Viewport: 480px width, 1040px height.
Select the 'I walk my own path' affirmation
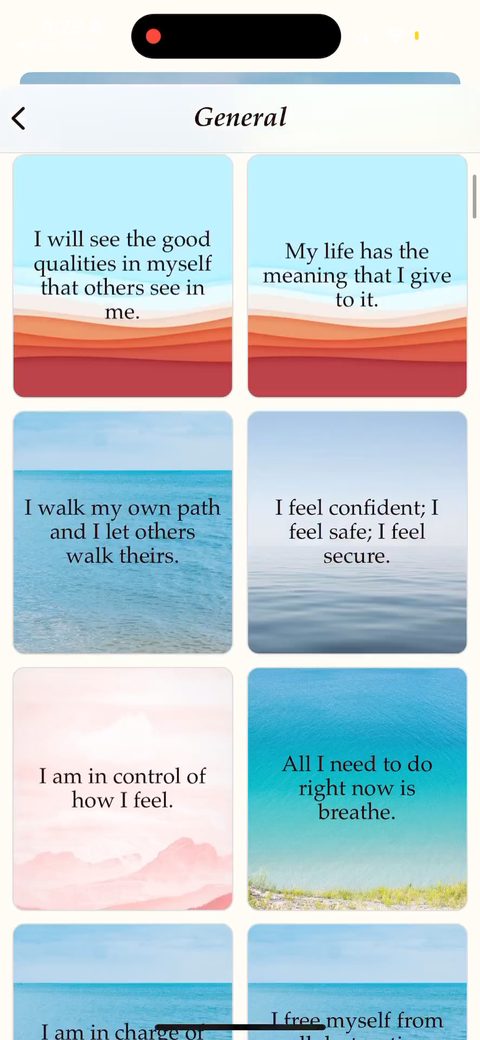[123, 532]
